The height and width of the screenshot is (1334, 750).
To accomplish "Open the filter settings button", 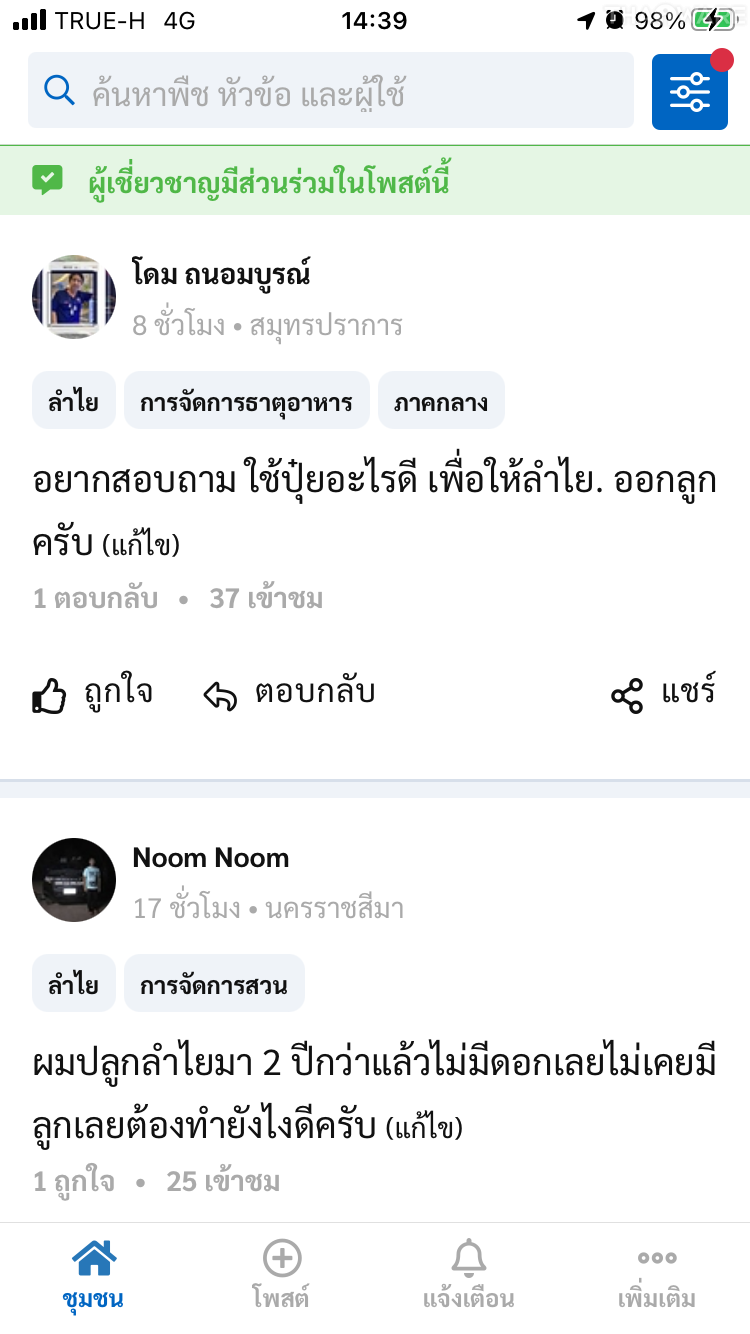I will click(689, 92).
